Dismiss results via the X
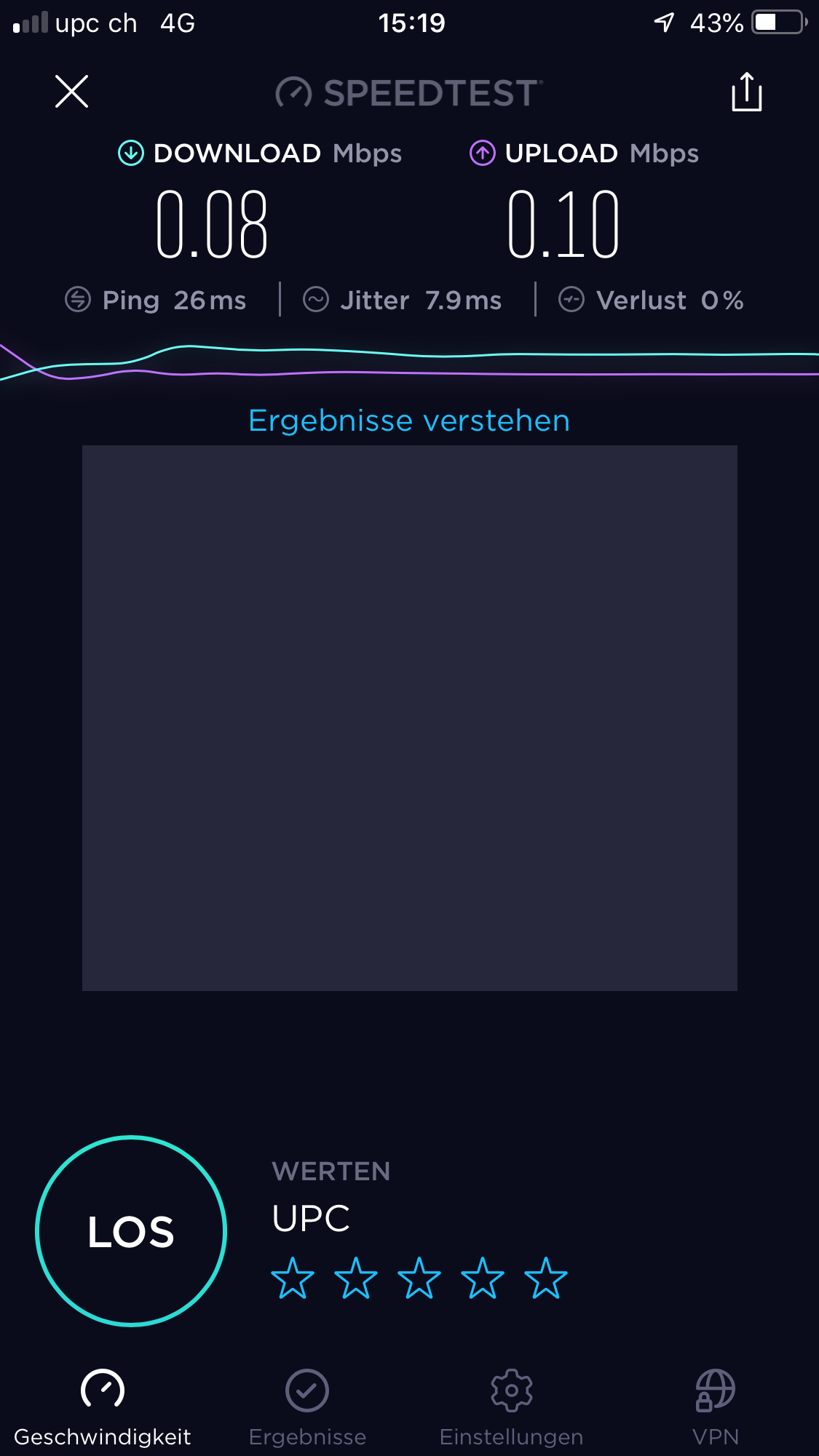Viewport: 819px width, 1456px height. click(71, 92)
